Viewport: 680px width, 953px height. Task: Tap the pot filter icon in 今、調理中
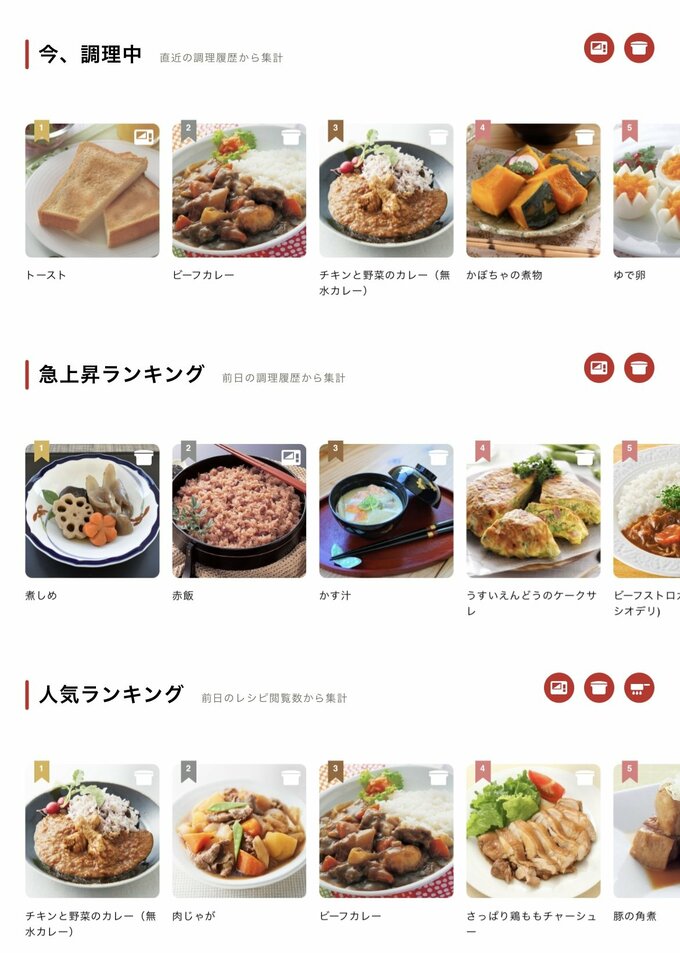(x=639, y=48)
